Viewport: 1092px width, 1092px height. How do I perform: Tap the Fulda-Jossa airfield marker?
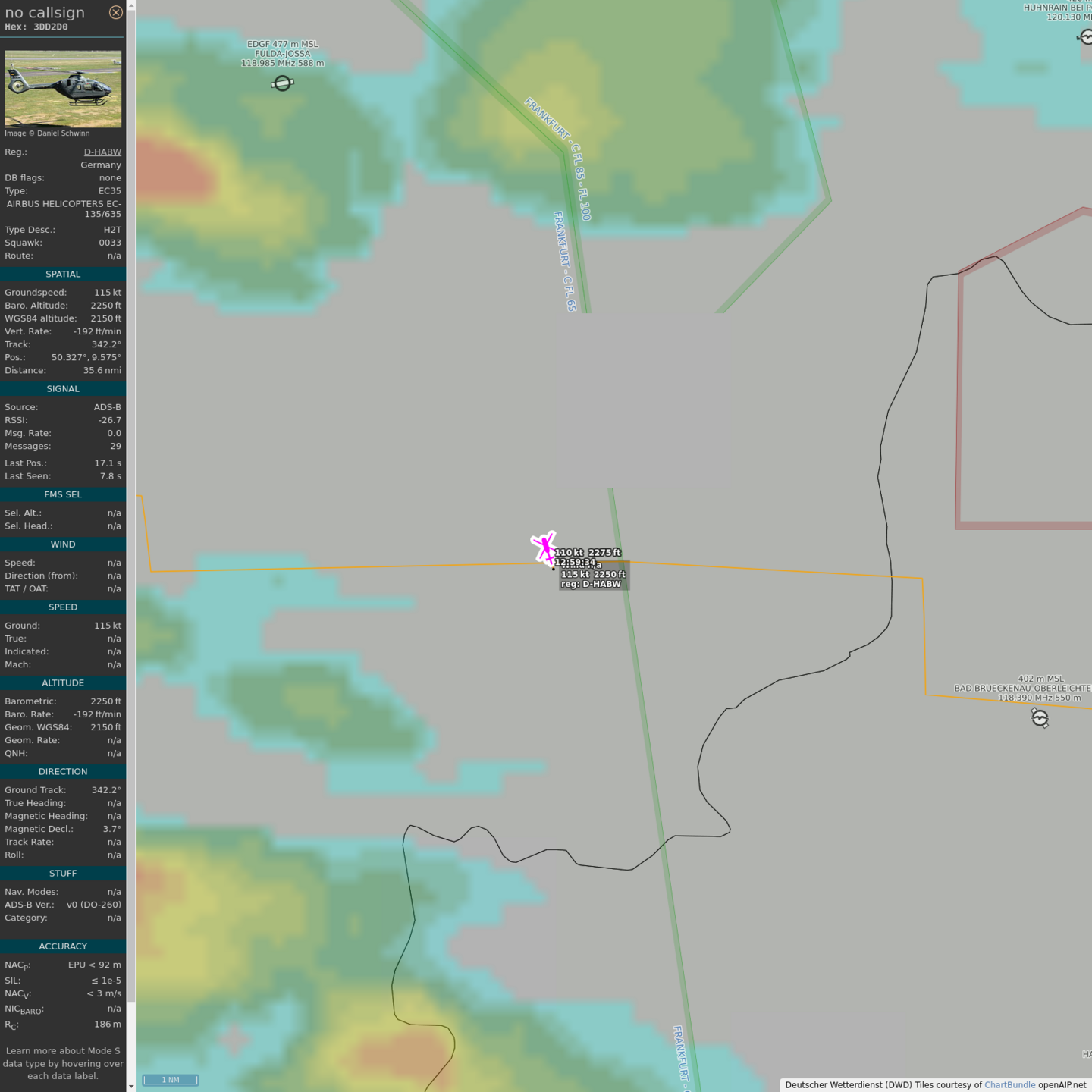[282, 83]
